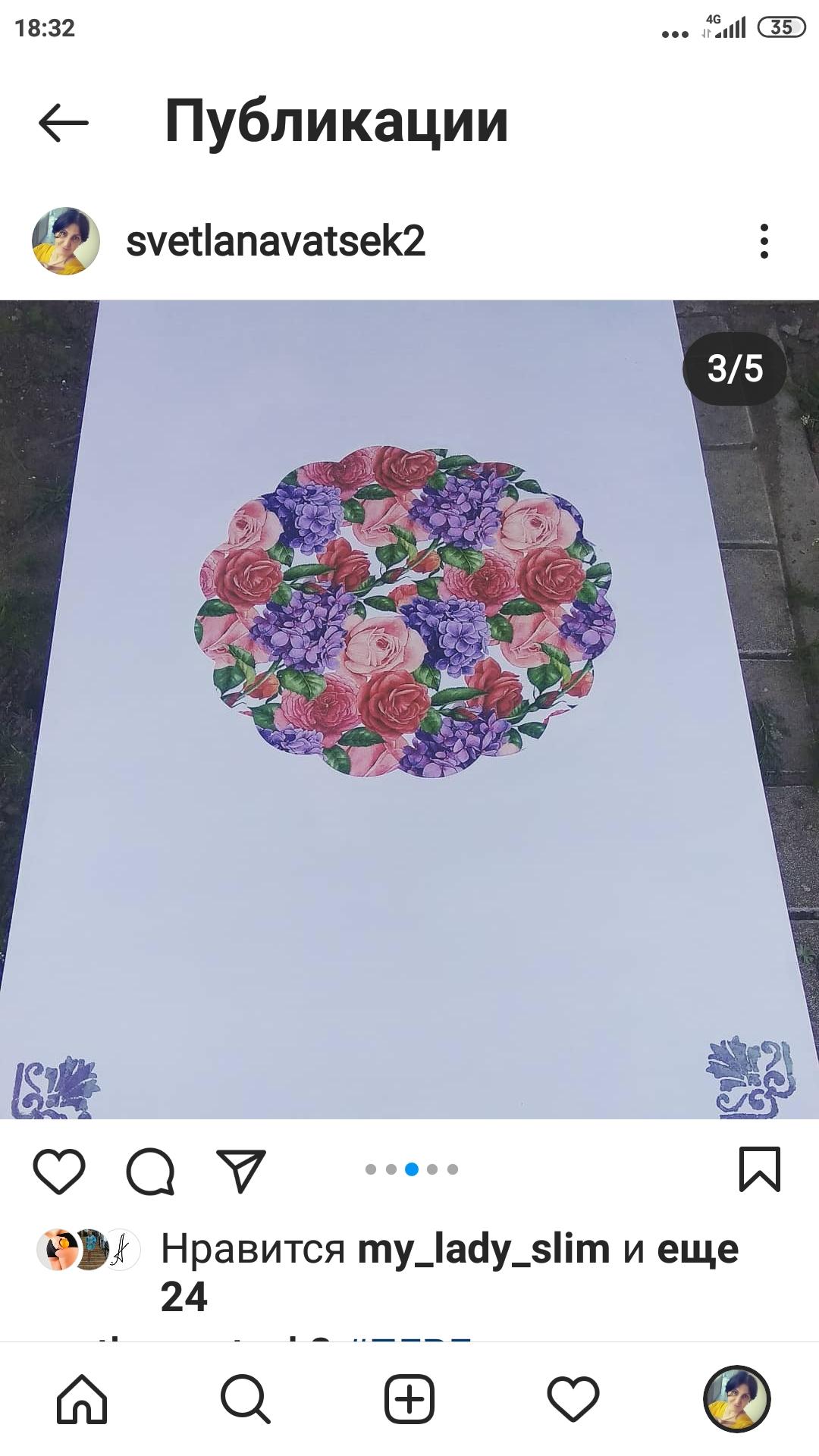
Task: Switch to the Home tab
Action: coord(82,1398)
